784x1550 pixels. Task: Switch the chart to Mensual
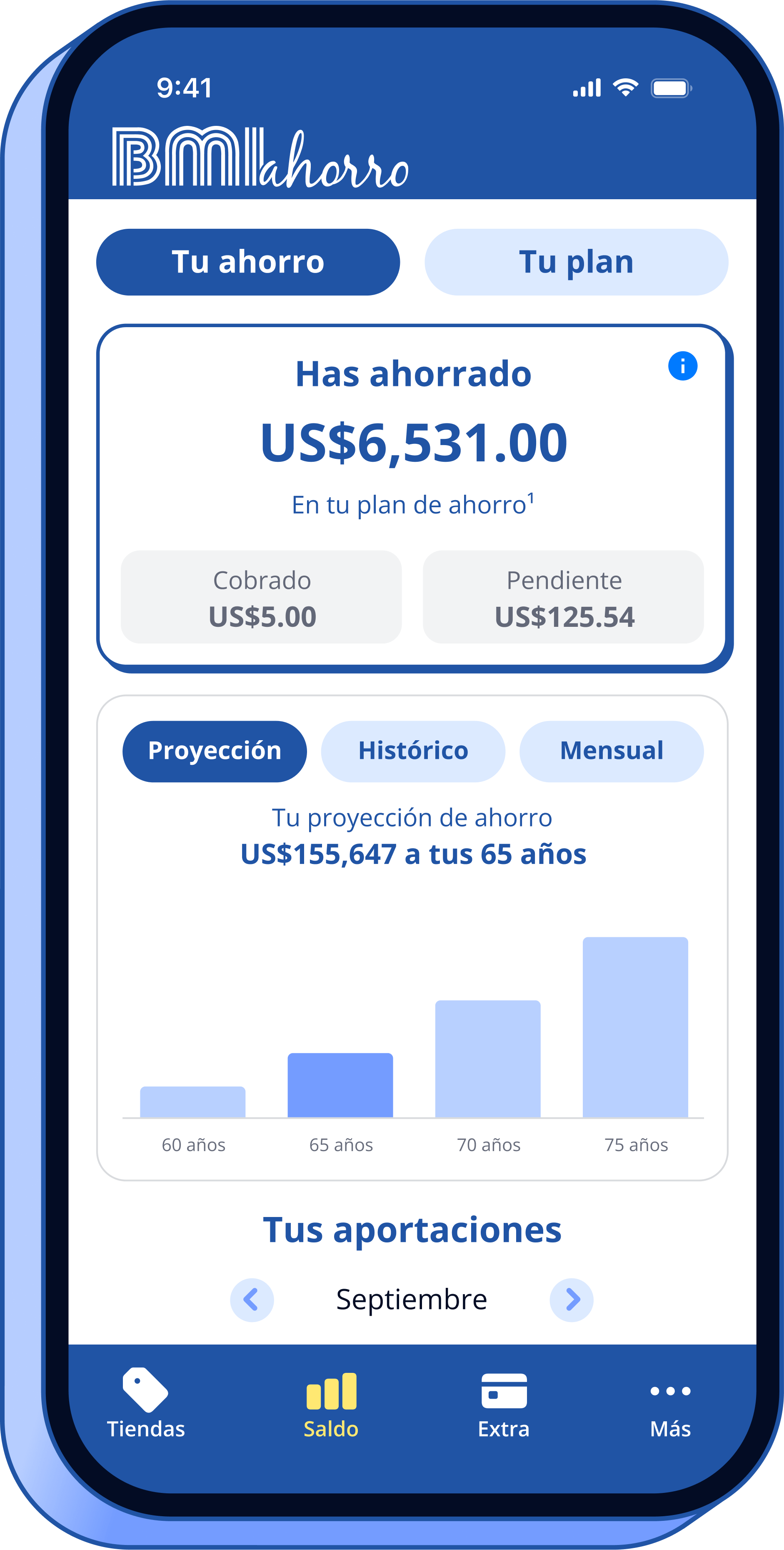click(611, 751)
